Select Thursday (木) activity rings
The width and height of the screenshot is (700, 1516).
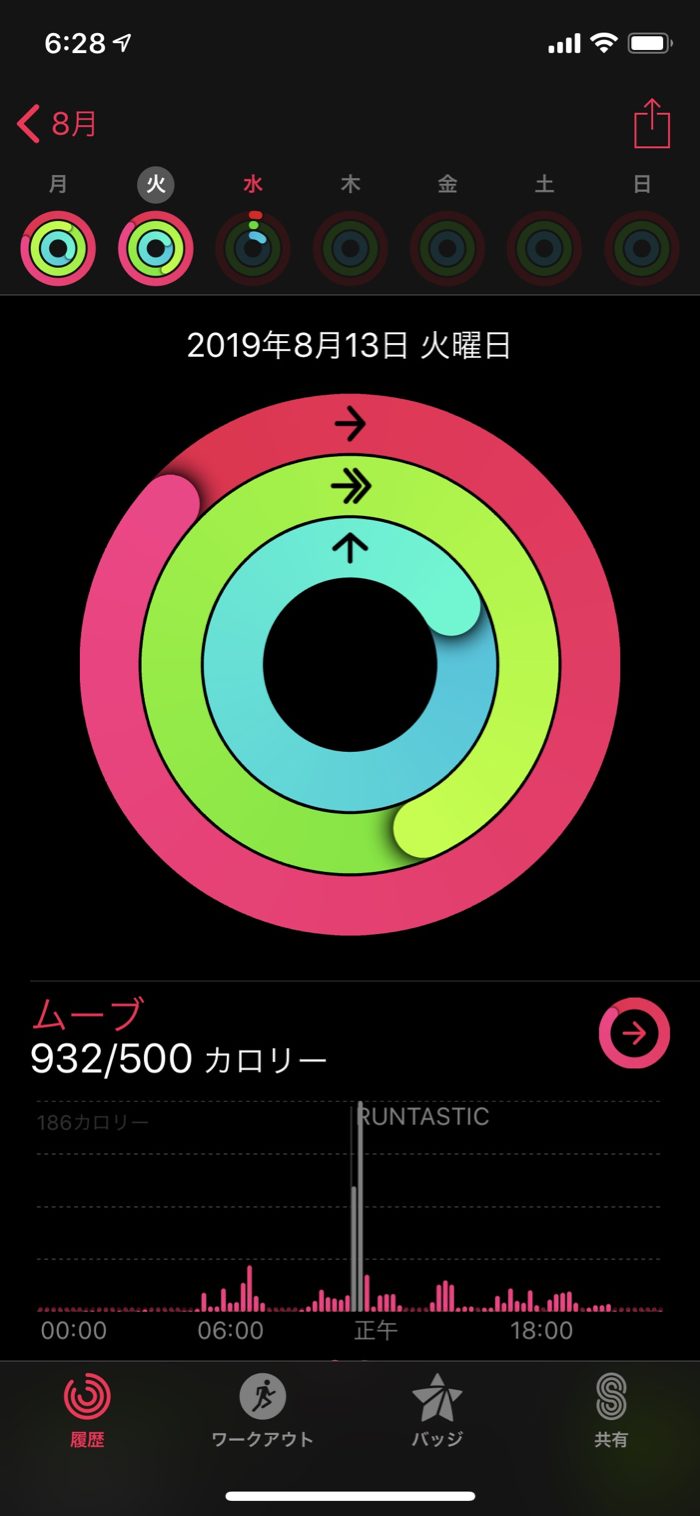pyautogui.click(x=350, y=248)
